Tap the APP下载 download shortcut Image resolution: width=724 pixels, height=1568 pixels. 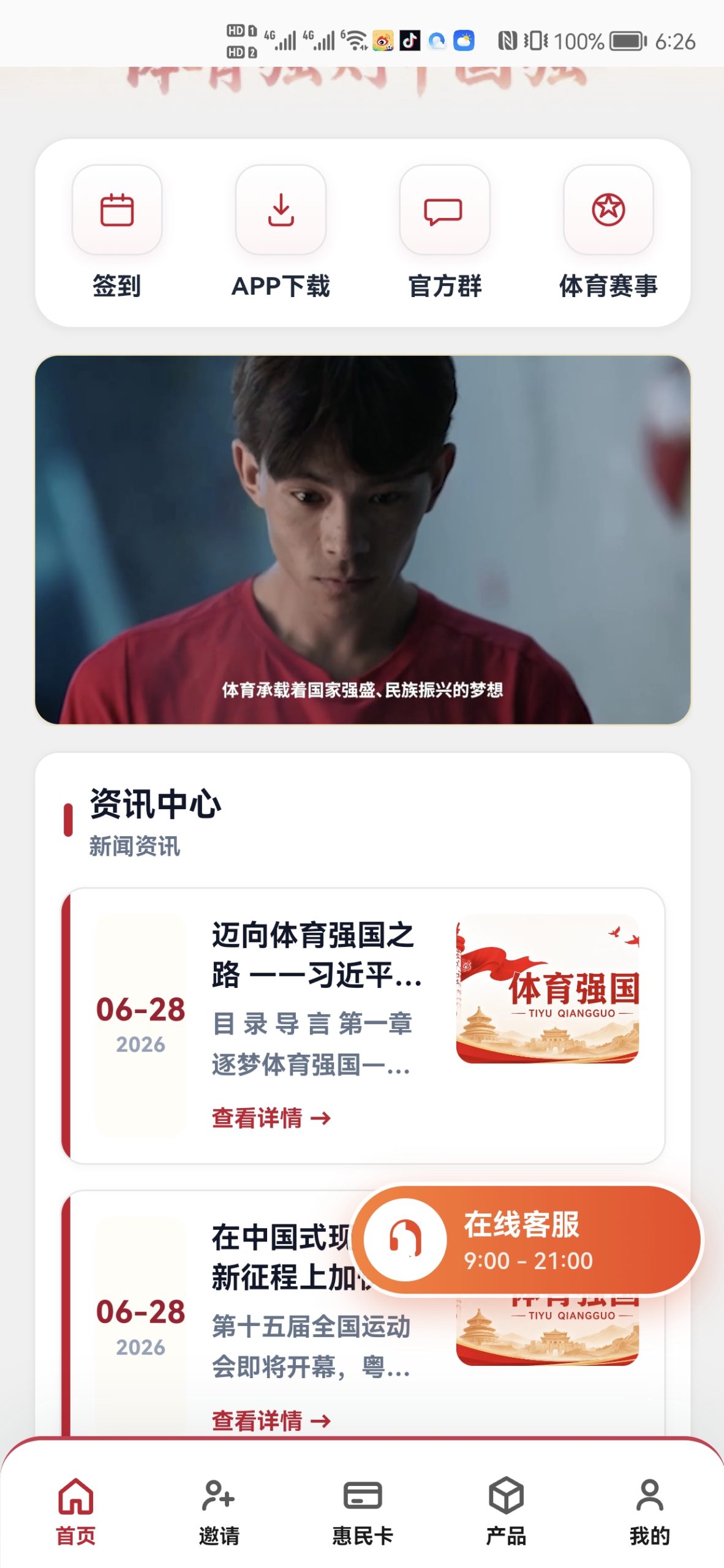pyautogui.click(x=281, y=232)
